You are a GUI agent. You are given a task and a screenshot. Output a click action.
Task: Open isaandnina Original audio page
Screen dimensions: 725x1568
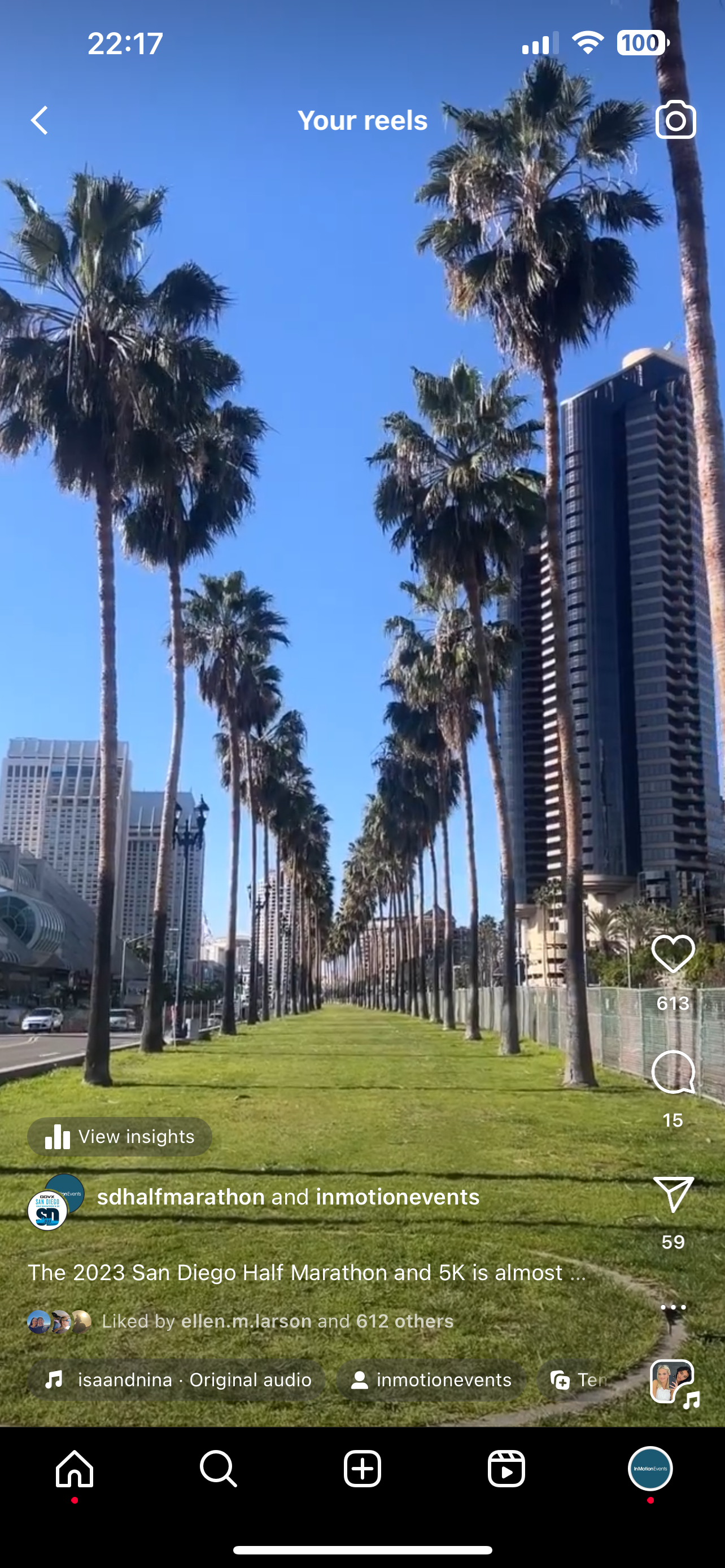178,1379
